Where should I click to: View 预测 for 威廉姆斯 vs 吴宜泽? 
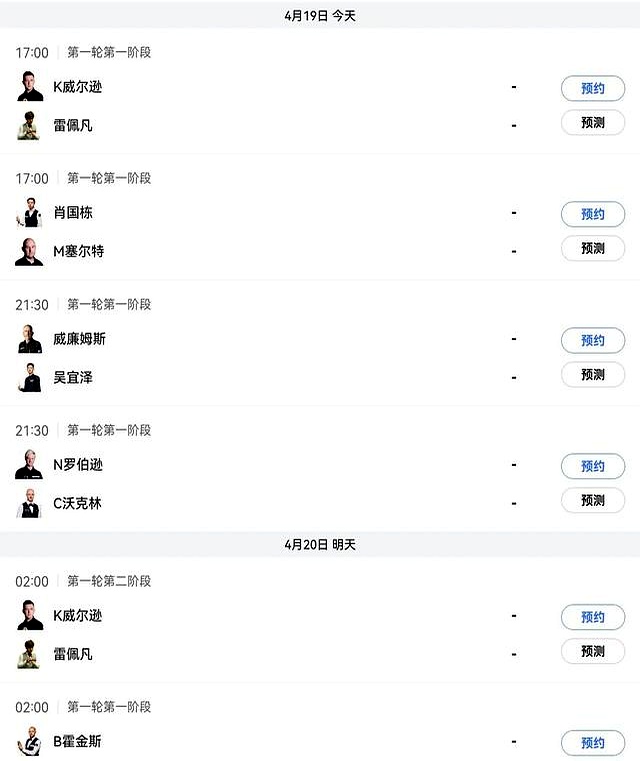click(593, 374)
